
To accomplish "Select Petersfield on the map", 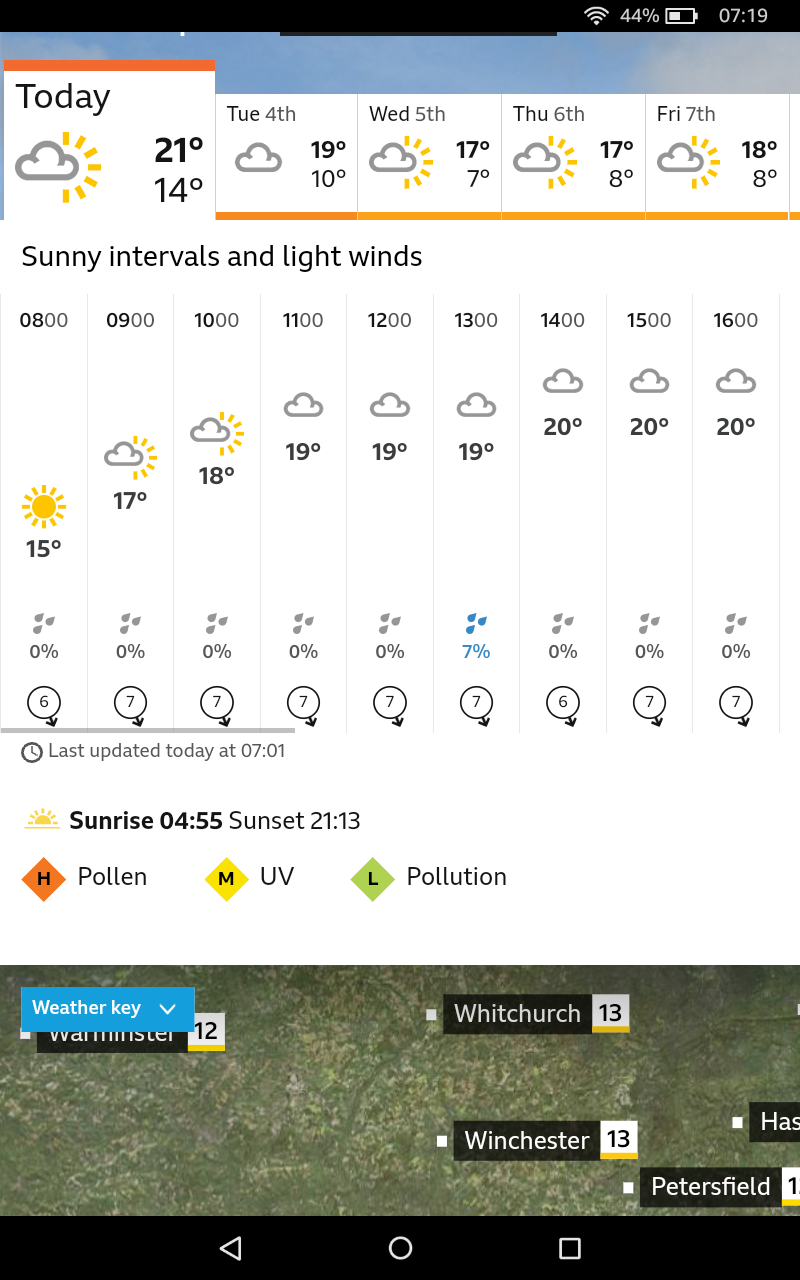I will pyautogui.click(x=710, y=1187).
